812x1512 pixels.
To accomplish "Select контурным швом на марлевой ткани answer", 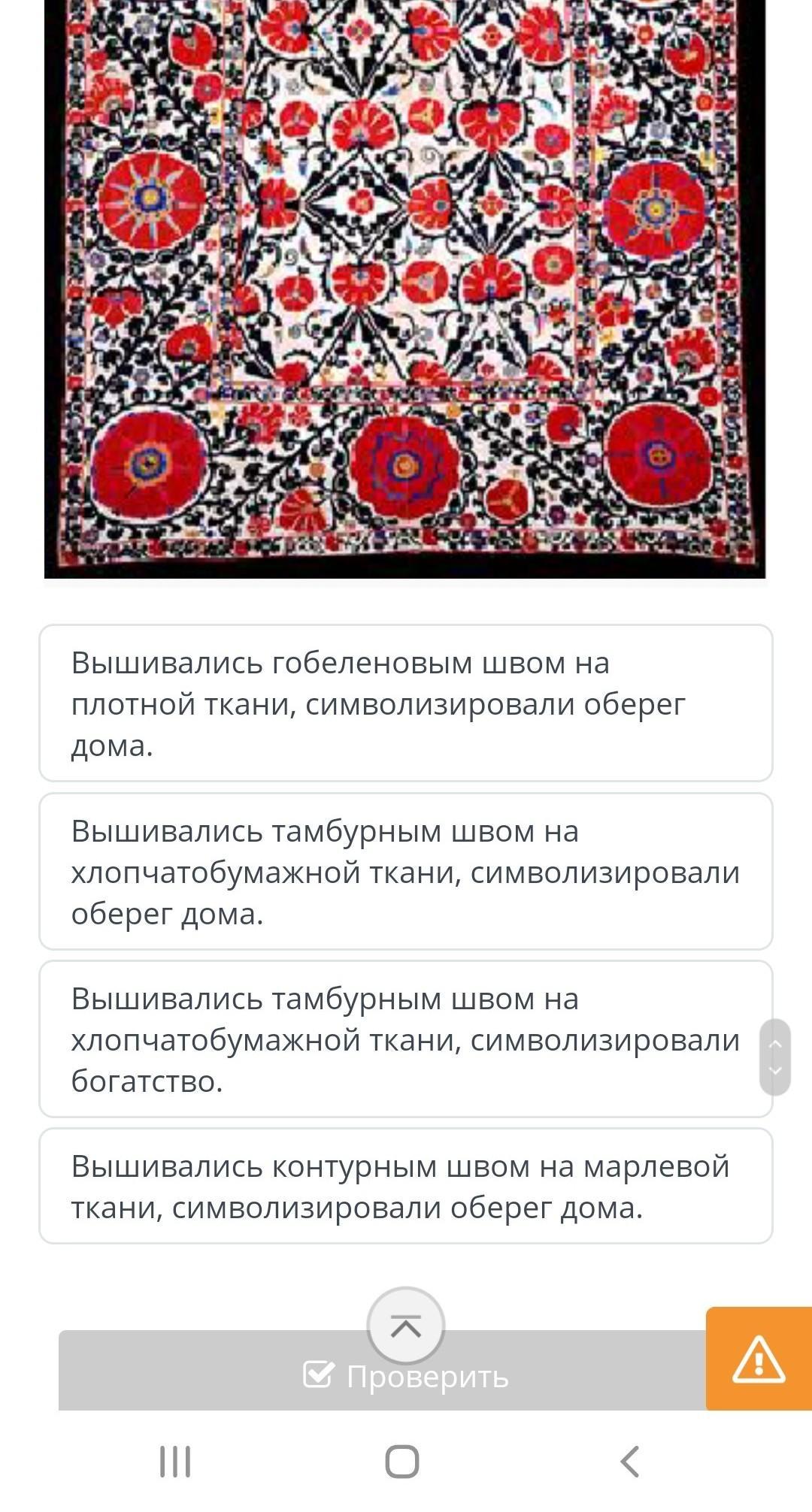I will [x=406, y=1187].
